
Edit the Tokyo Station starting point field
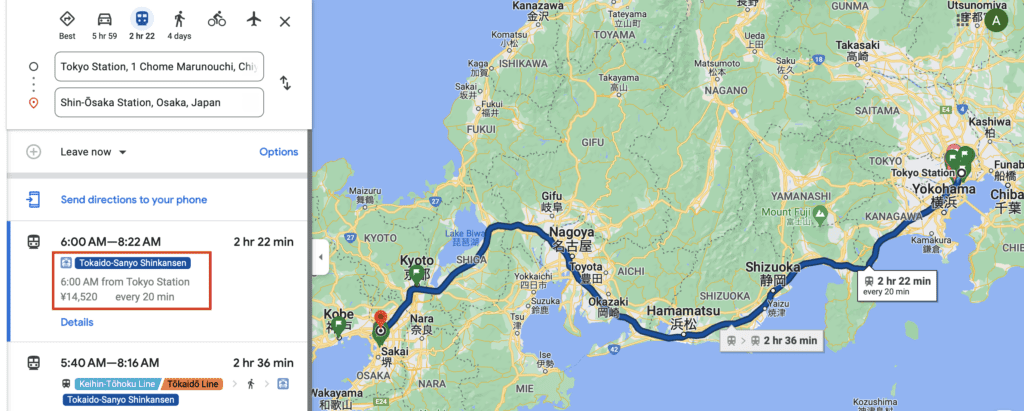tap(159, 66)
